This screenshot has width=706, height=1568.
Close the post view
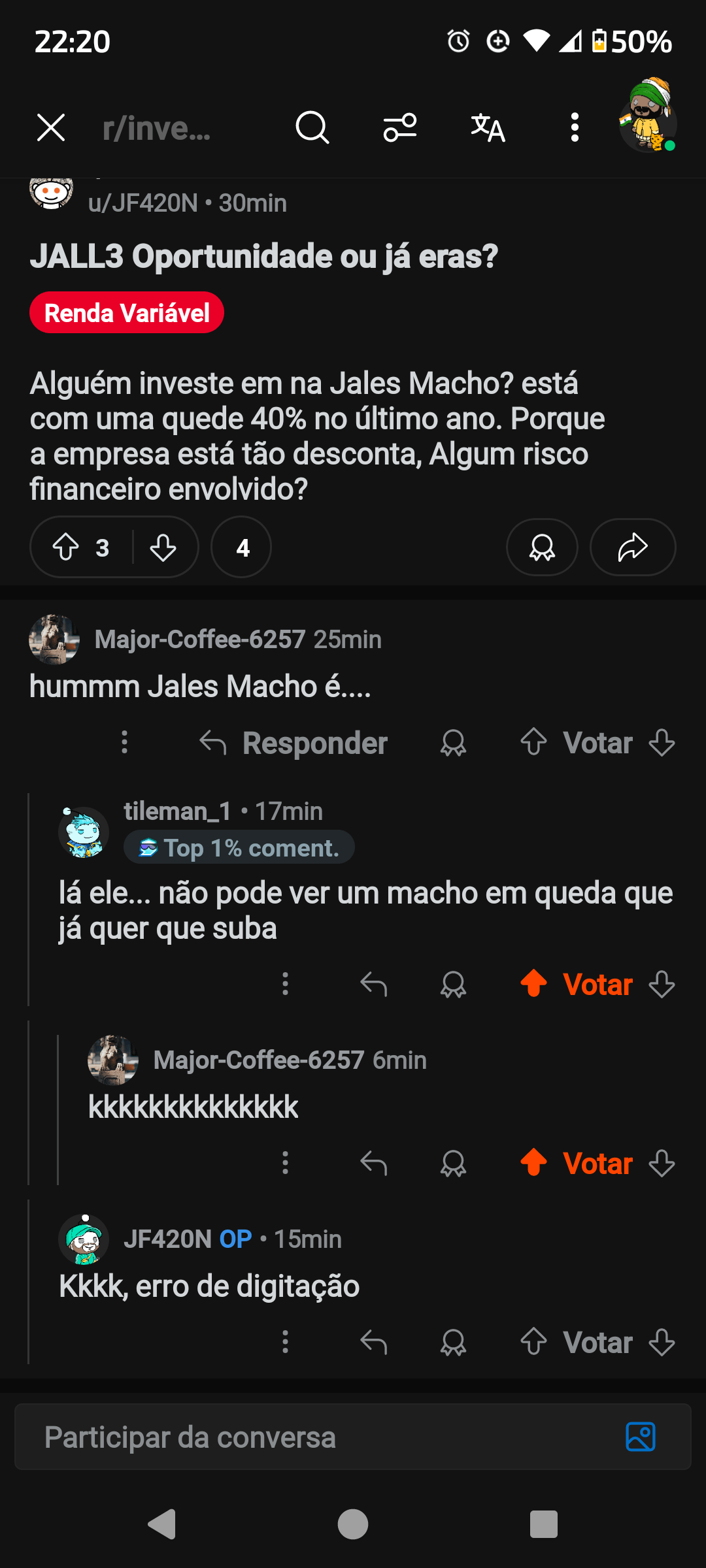pyautogui.click(x=51, y=127)
